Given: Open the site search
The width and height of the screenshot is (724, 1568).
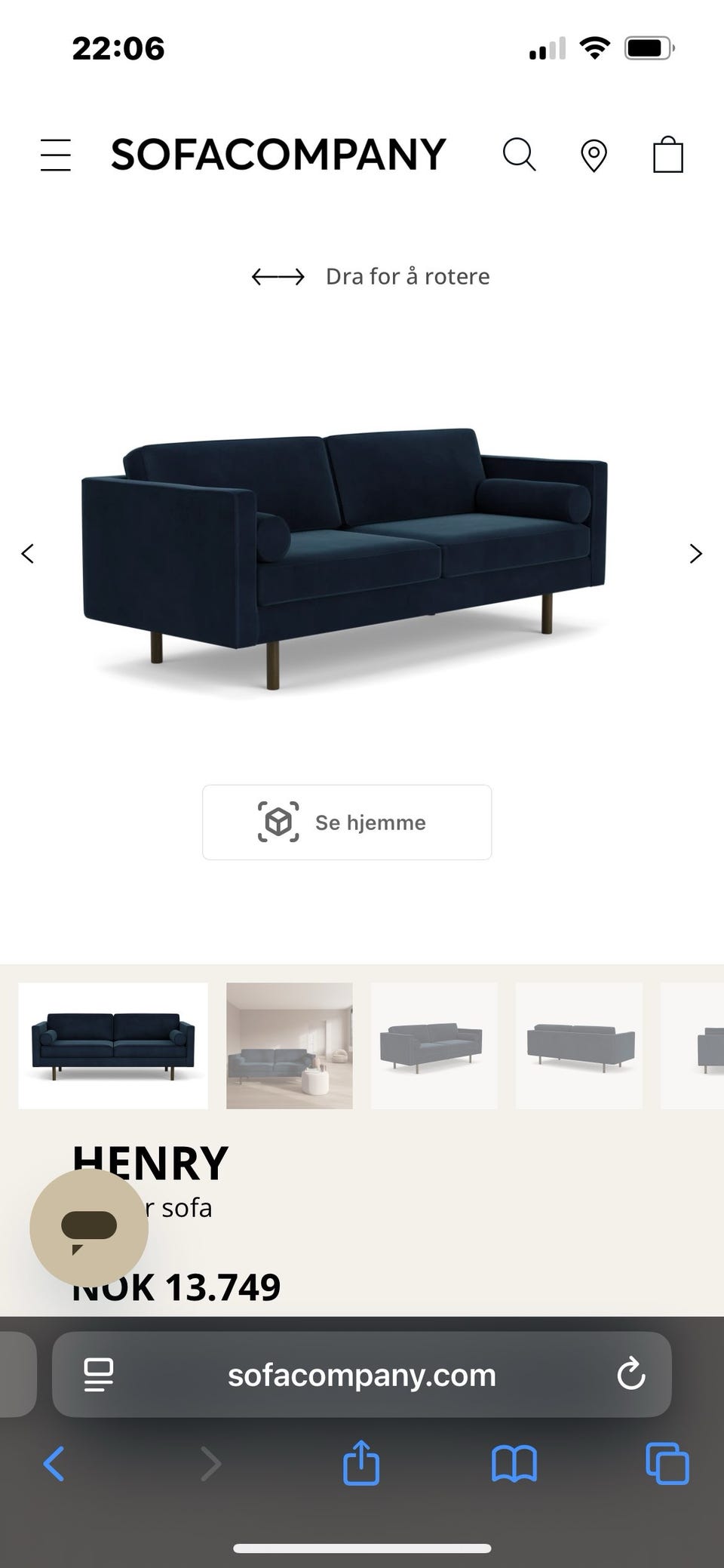Looking at the screenshot, I should [520, 155].
